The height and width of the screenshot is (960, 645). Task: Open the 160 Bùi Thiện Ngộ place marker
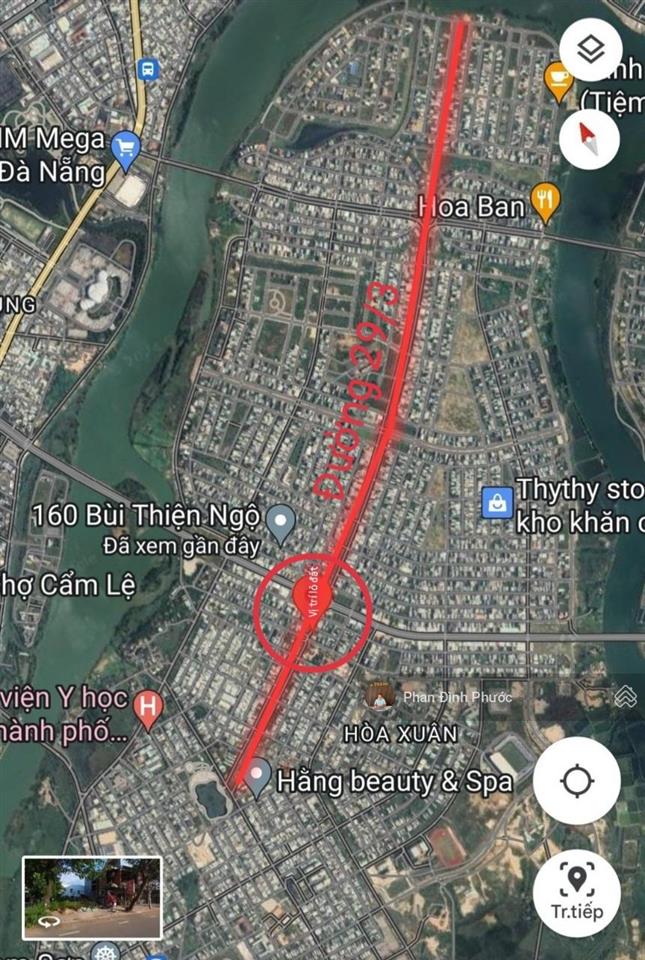tap(282, 518)
